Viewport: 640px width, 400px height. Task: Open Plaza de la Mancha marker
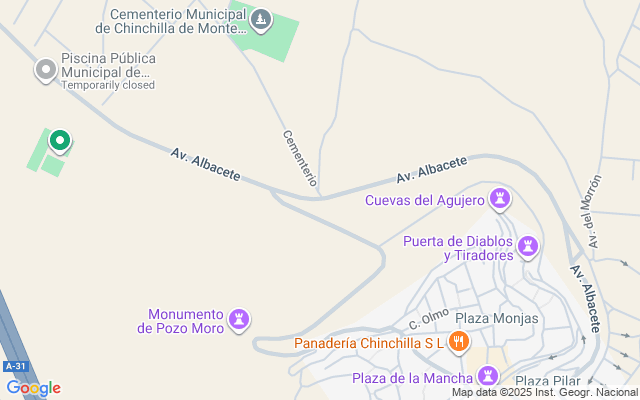coord(487,376)
